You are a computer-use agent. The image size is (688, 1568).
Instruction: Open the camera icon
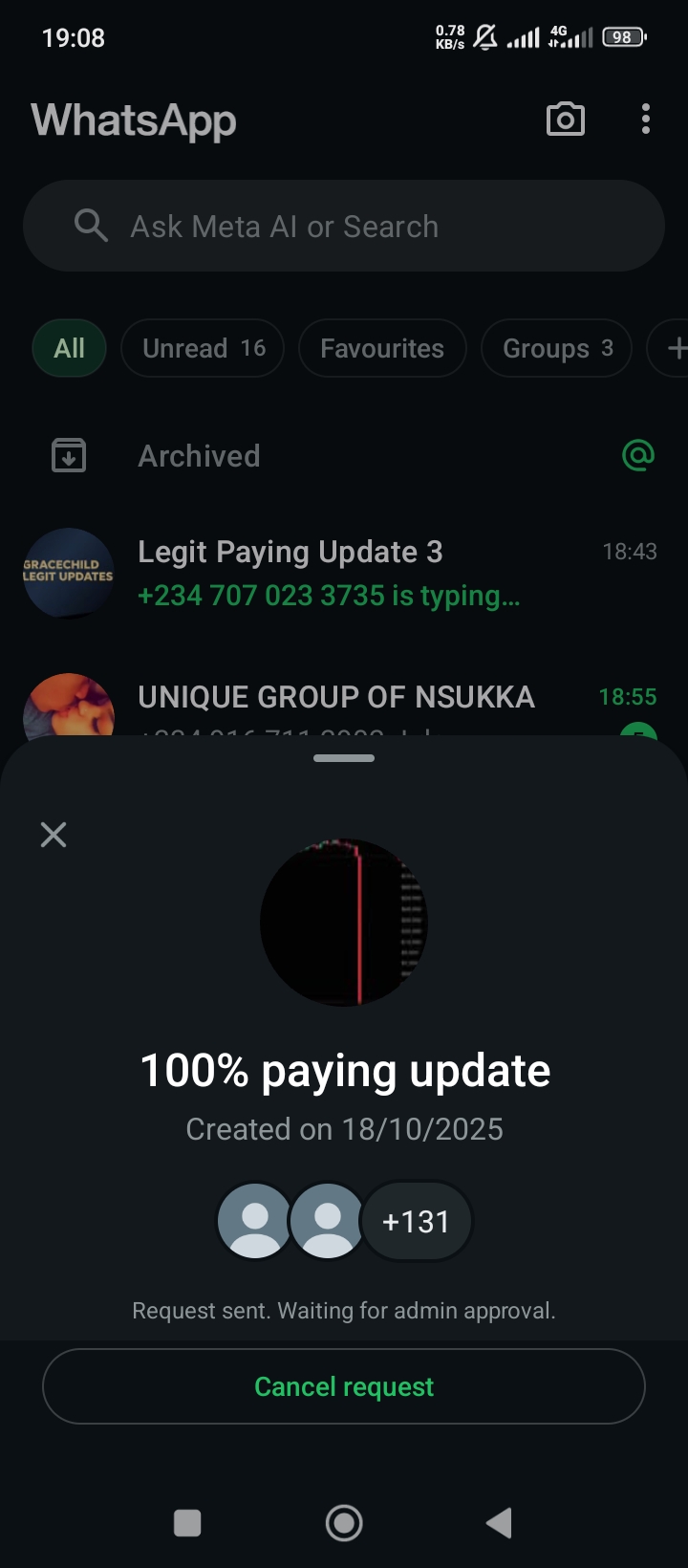tap(565, 120)
